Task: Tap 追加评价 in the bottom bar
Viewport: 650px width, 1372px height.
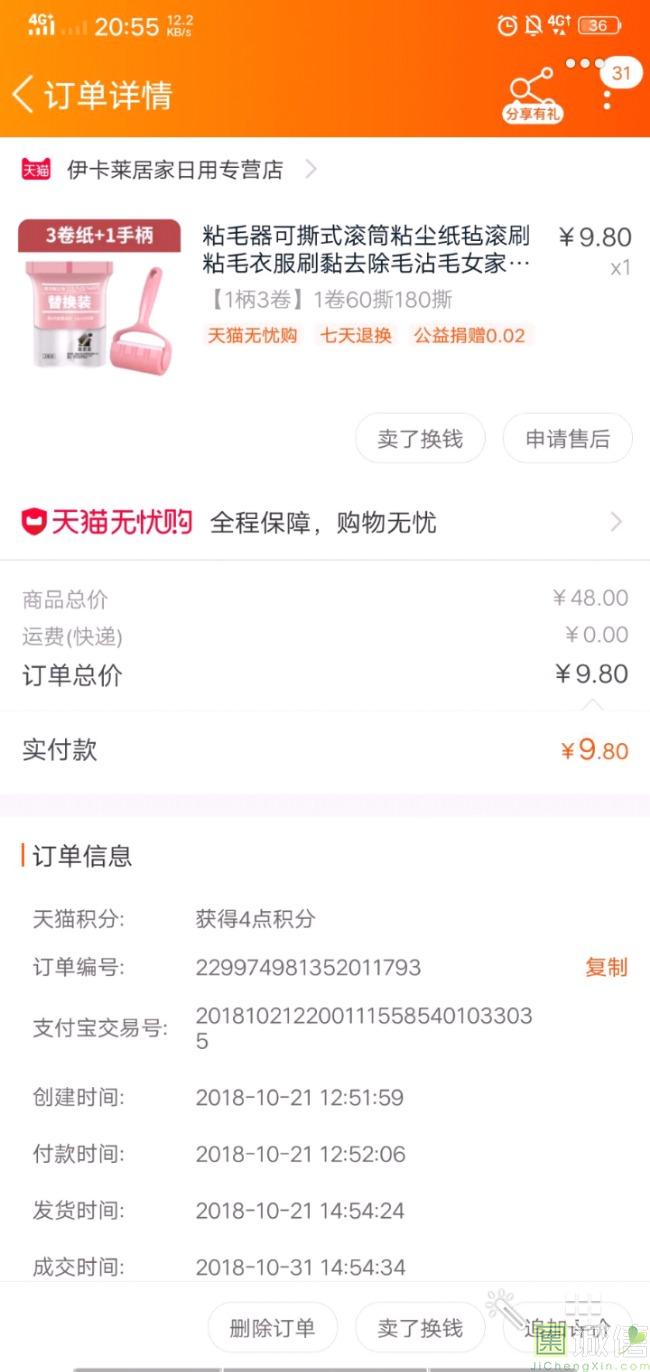Action: pos(567,1328)
